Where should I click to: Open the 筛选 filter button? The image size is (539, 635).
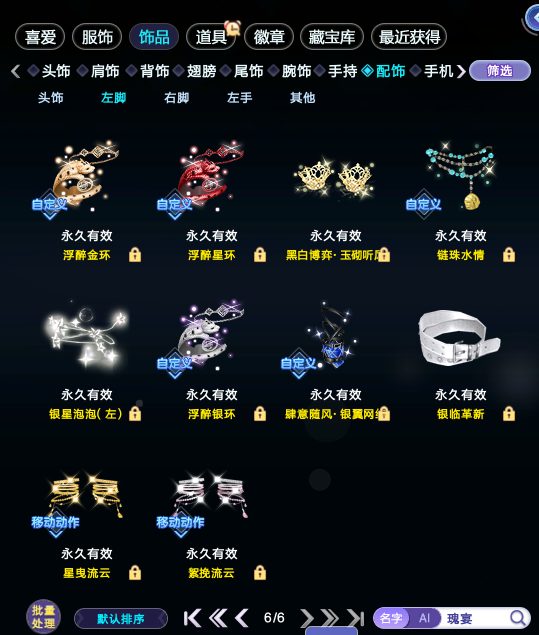[x=500, y=71]
